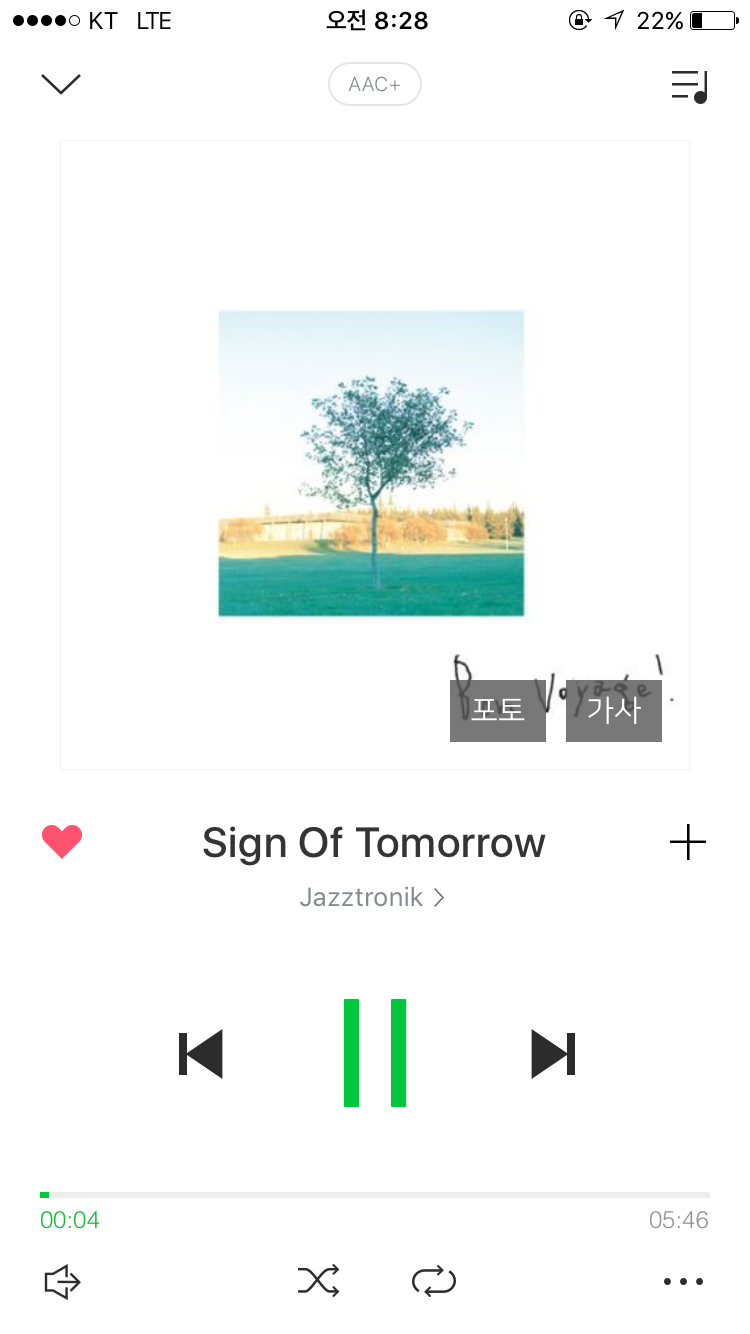Open the 포토 photo view

(x=498, y=711)
